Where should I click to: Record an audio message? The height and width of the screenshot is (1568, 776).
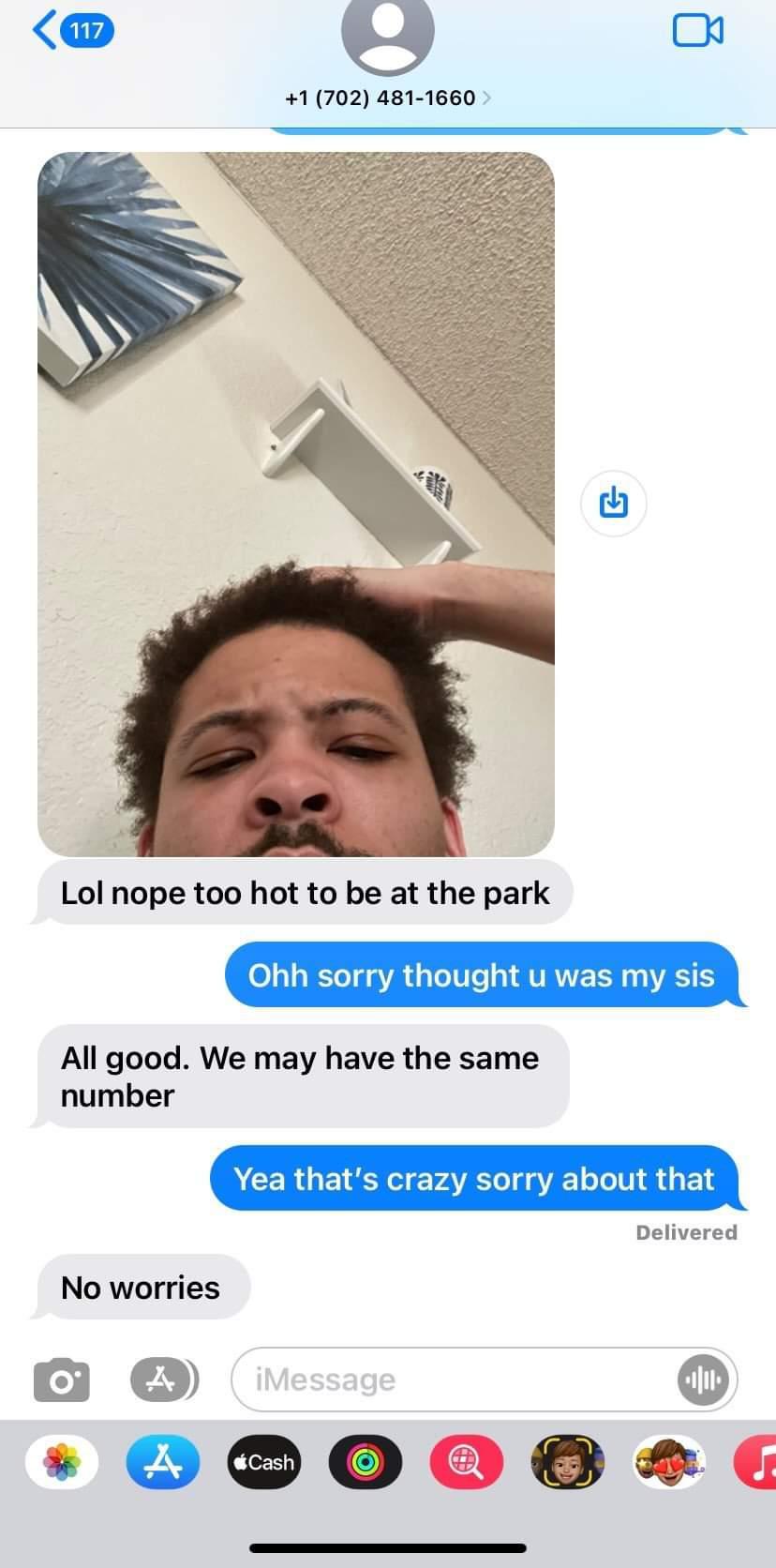click(703, 1380)
